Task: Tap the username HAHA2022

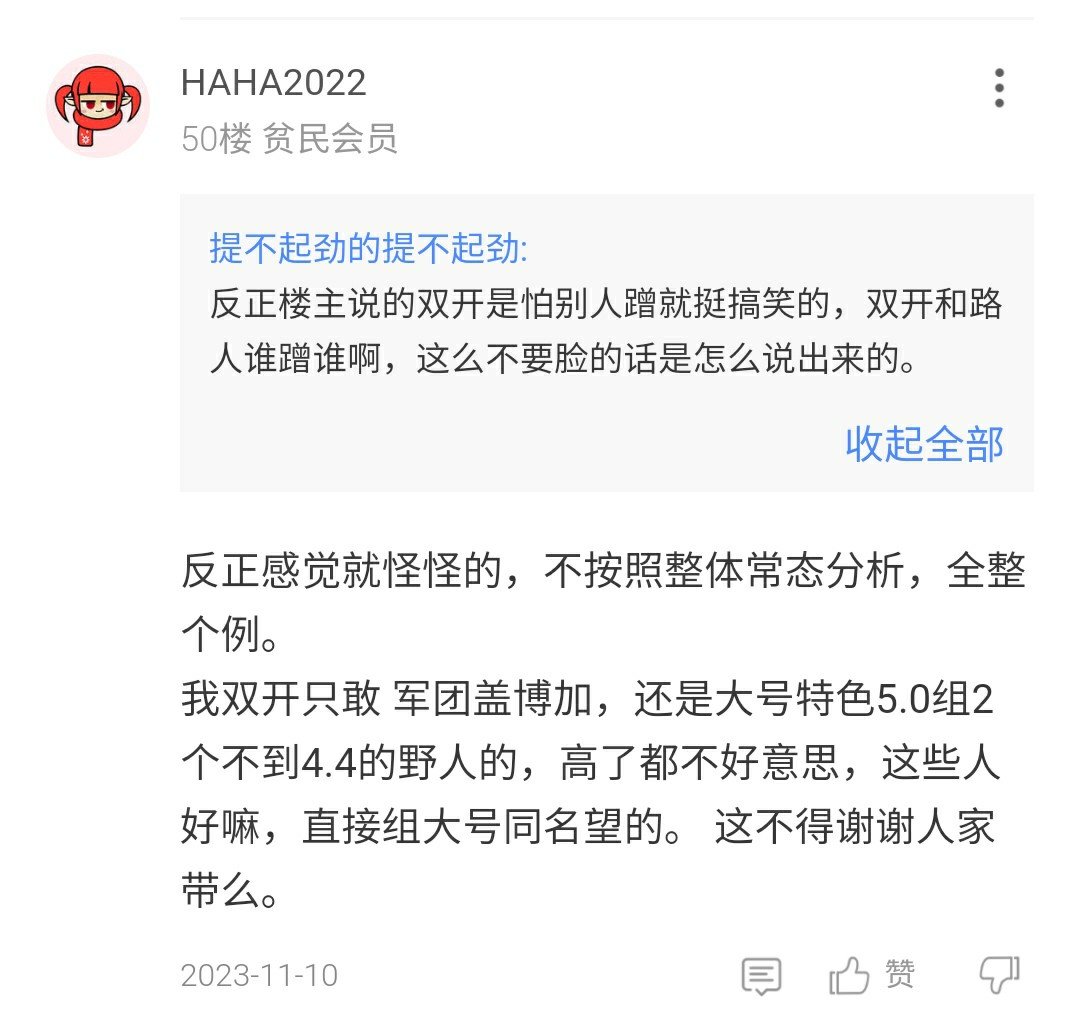Action: (273, 83)
